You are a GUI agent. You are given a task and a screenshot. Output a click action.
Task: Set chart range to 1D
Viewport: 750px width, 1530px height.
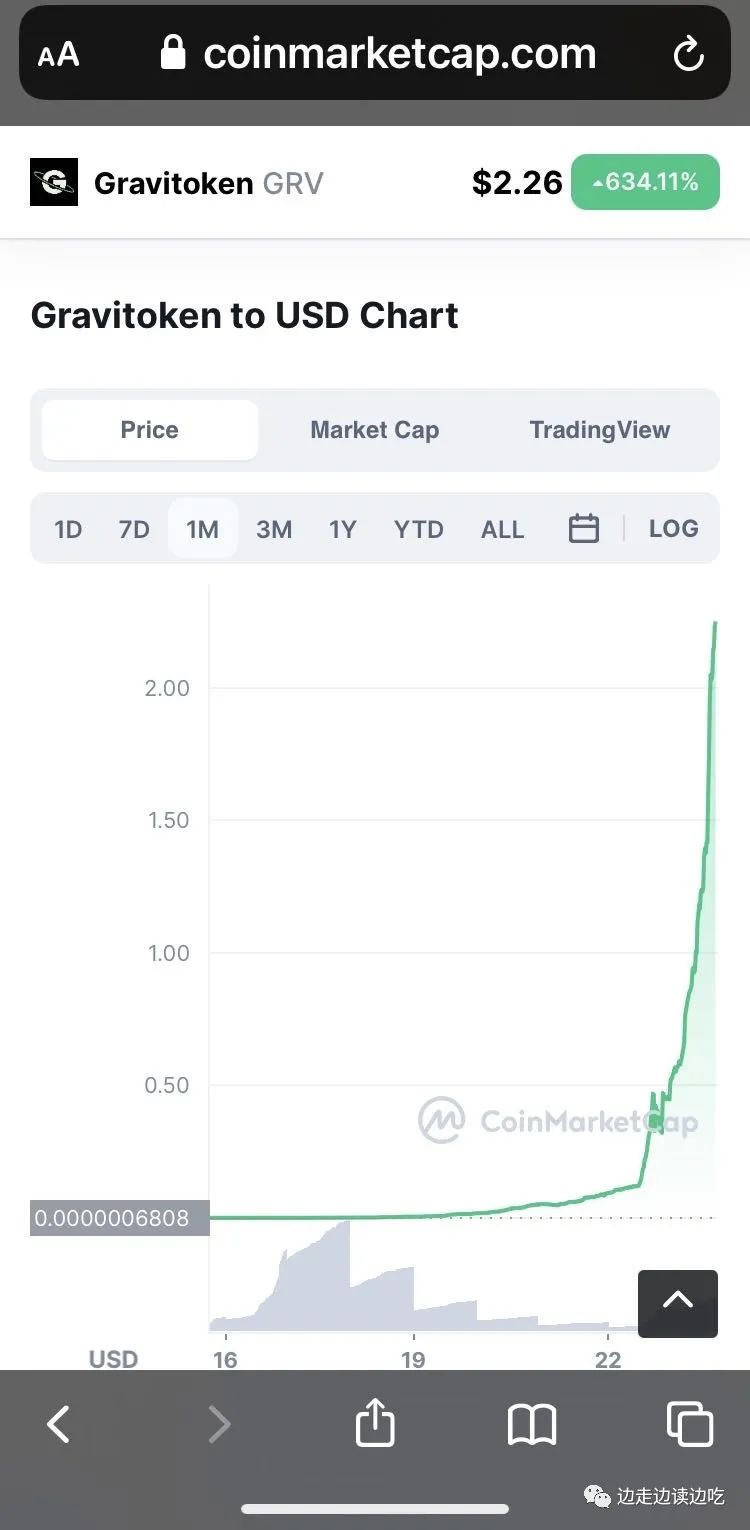(x=68, y=529)
